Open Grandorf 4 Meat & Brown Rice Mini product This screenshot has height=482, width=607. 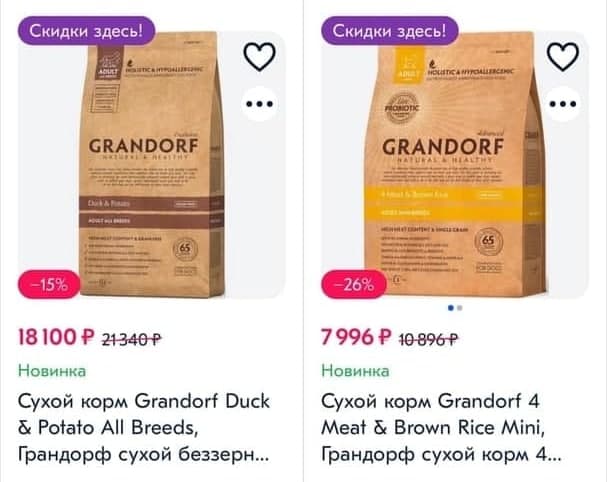click(440, 429)
